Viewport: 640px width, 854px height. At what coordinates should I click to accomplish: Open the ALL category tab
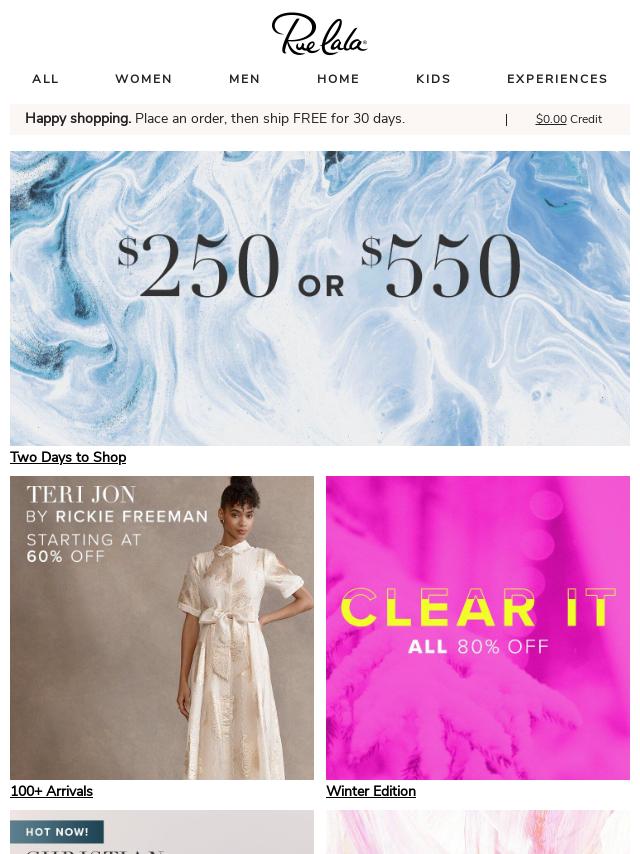(45, 79)
